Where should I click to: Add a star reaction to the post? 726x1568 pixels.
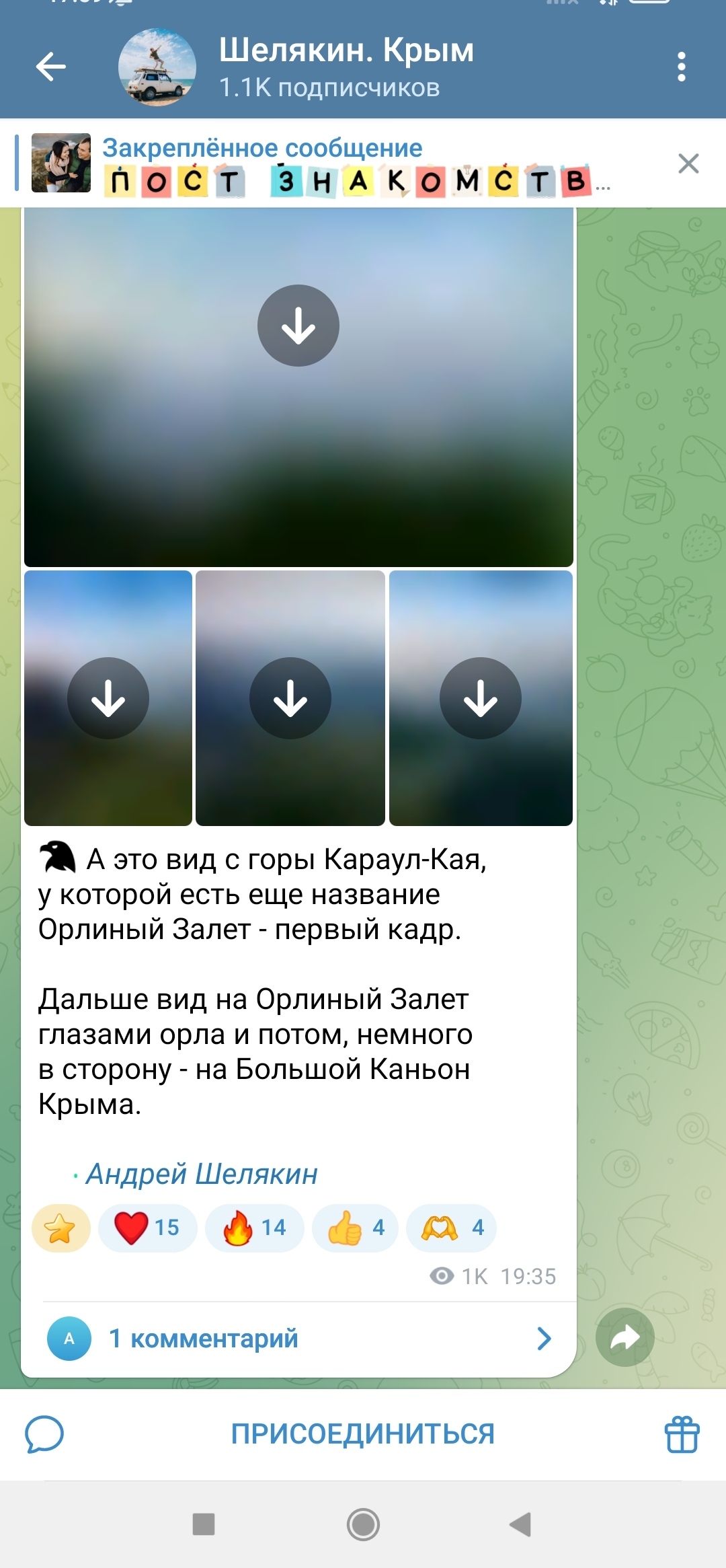[x=61, y=1228]
